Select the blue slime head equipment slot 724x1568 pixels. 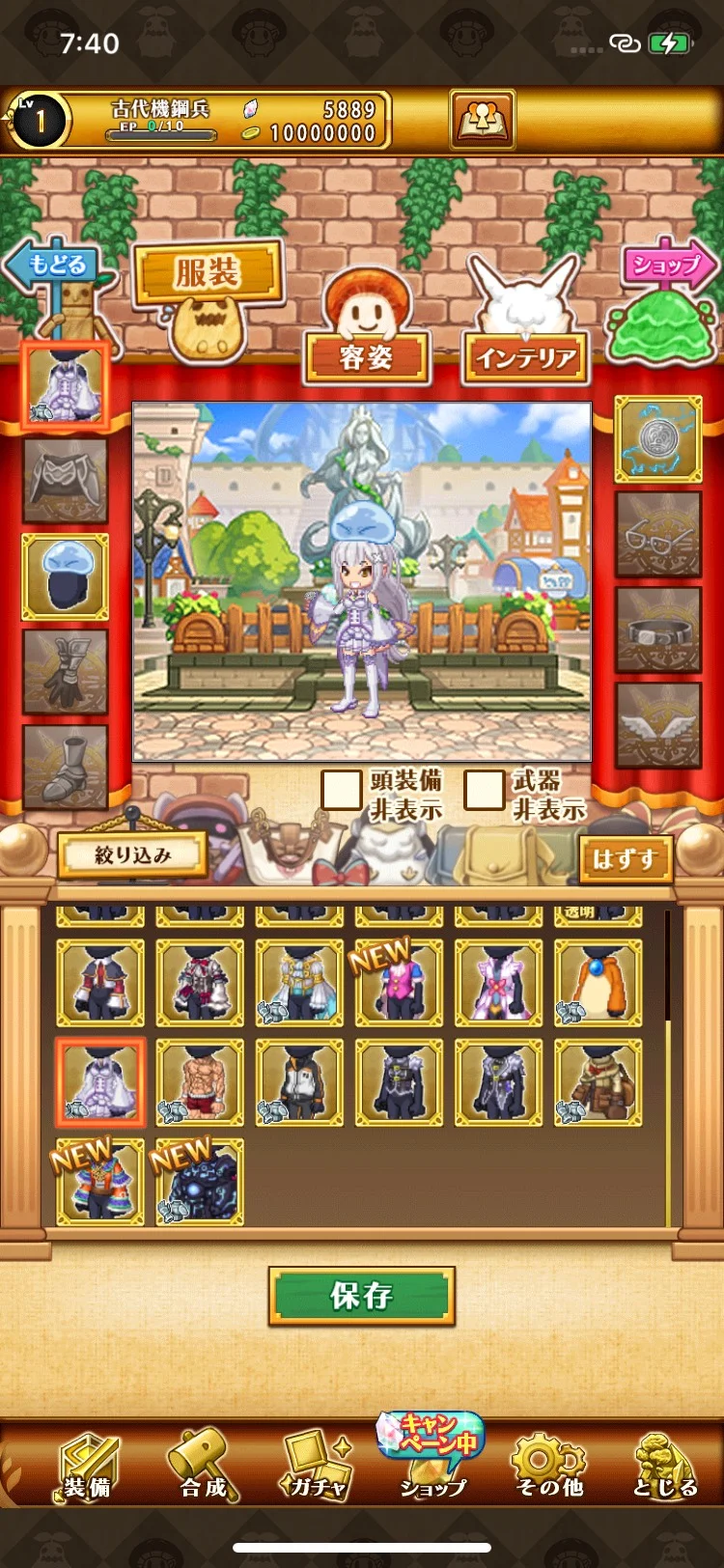click(66, 576)
